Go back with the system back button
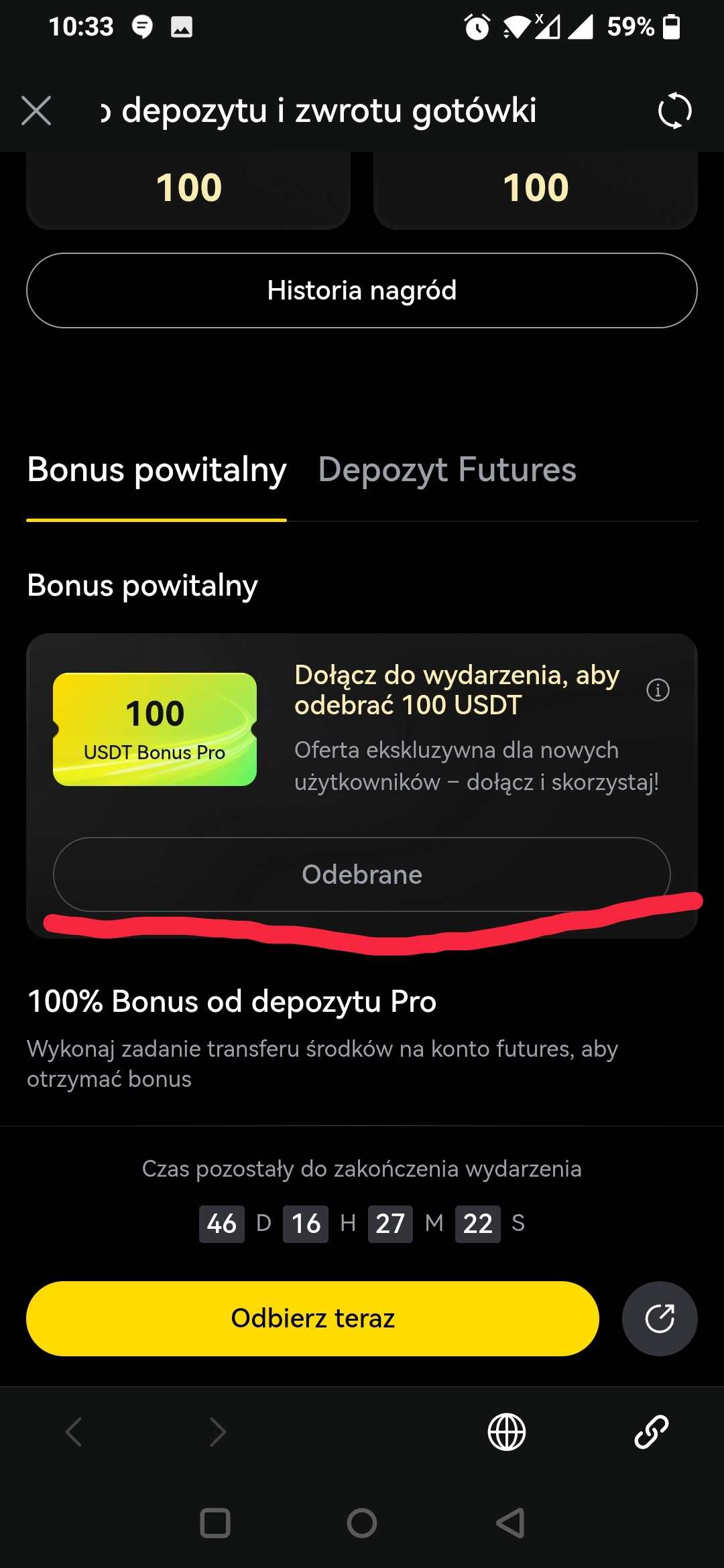The height and width of the screenshot is (1568, 724). (510, 1523)
